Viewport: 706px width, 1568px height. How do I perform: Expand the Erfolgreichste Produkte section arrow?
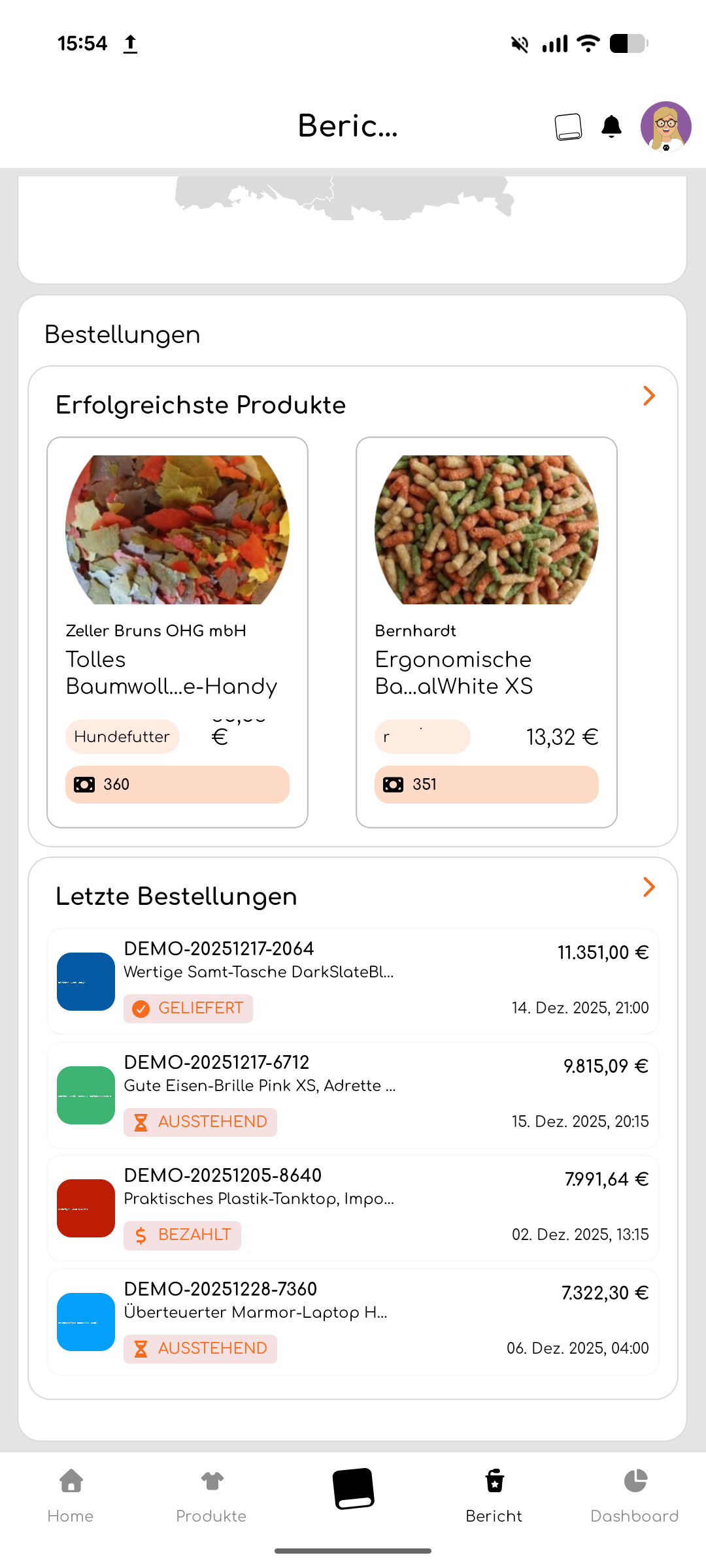pyautogui.click(x=648, y=396)
